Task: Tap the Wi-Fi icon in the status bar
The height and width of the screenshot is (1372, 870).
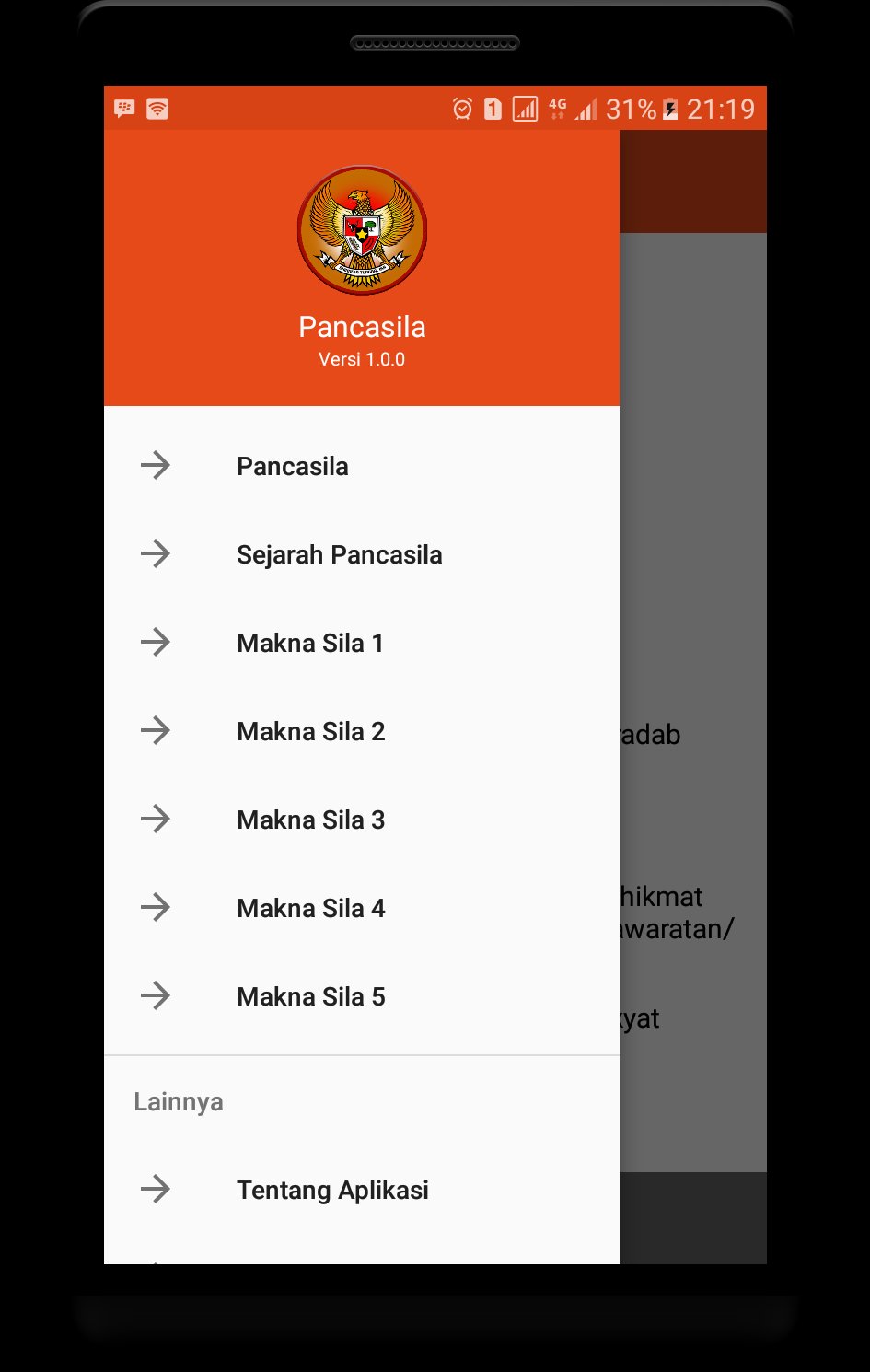Action: tap(157, 108)
